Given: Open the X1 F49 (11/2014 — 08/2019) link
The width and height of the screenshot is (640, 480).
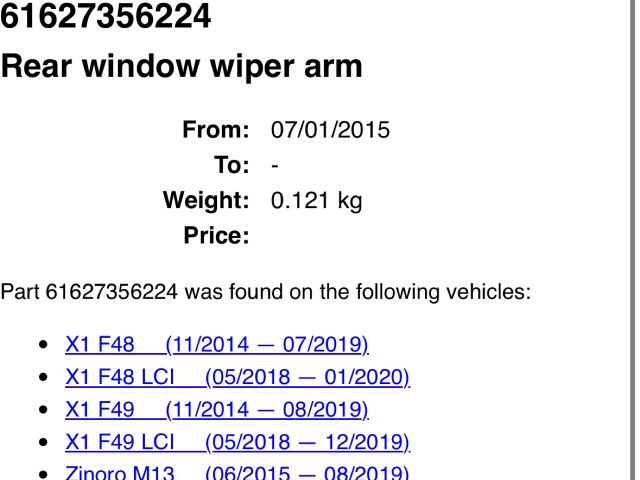Looking at the screenshot, I should click(216, 409).
